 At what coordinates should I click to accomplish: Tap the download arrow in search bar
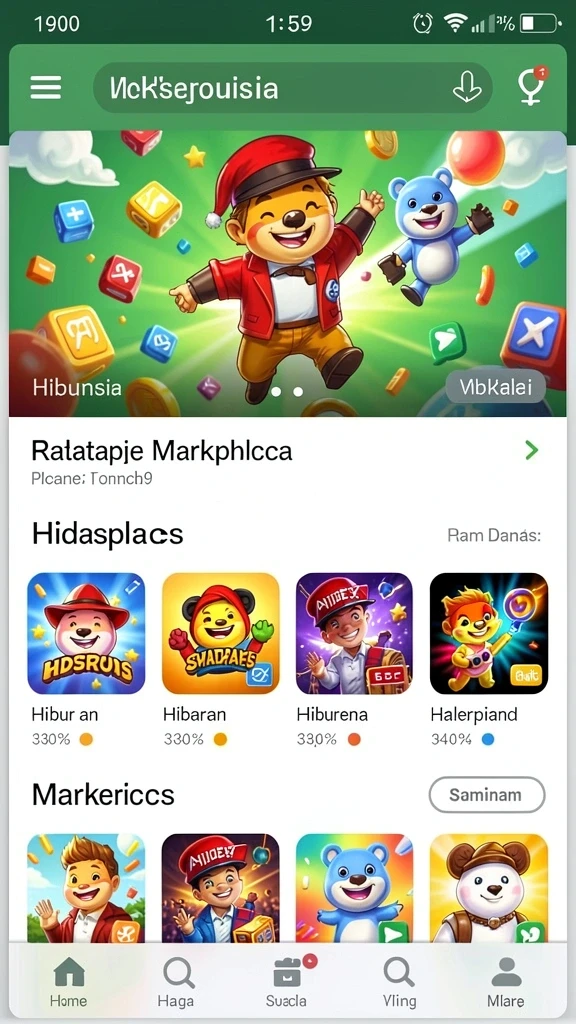tap(467, 88)
